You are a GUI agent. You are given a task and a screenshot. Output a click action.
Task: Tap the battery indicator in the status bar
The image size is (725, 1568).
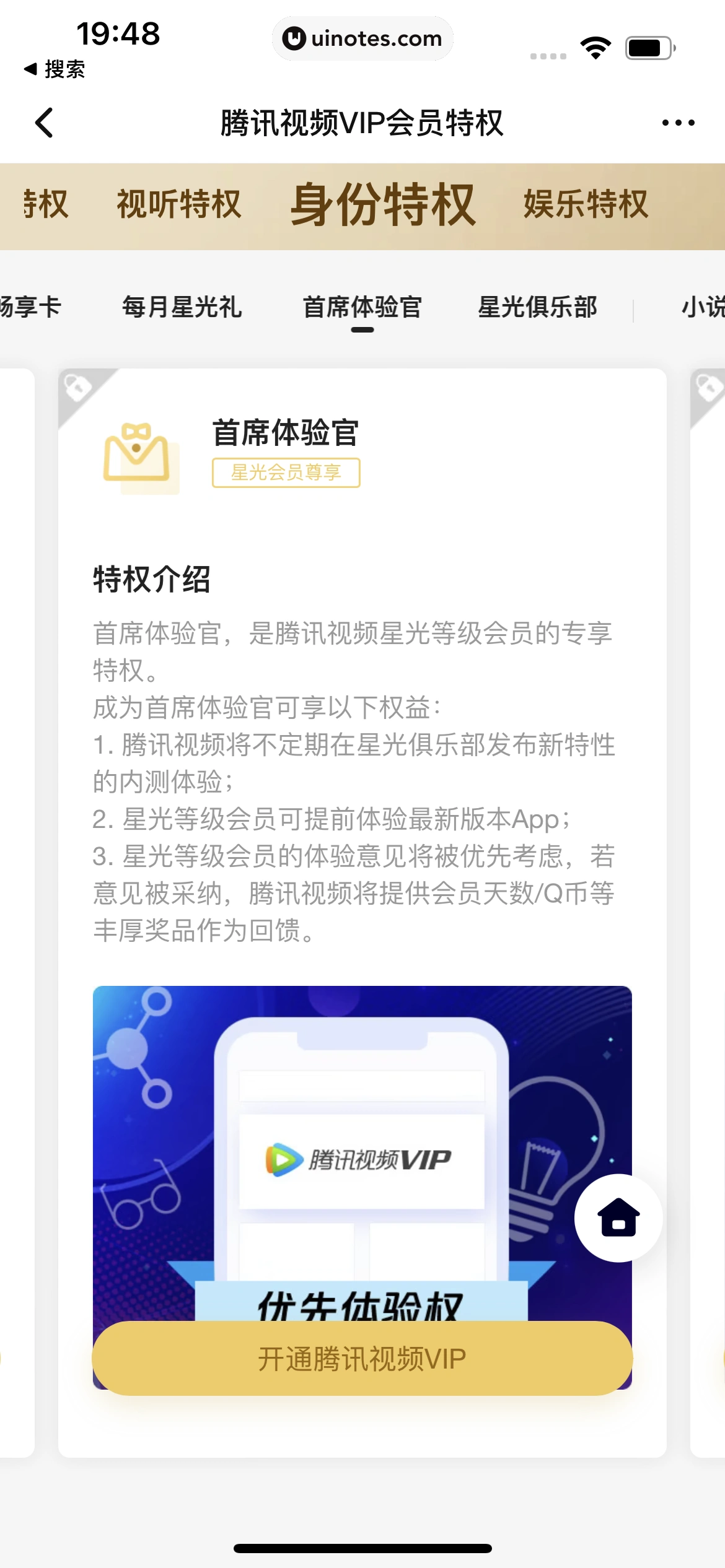point(648,46)
